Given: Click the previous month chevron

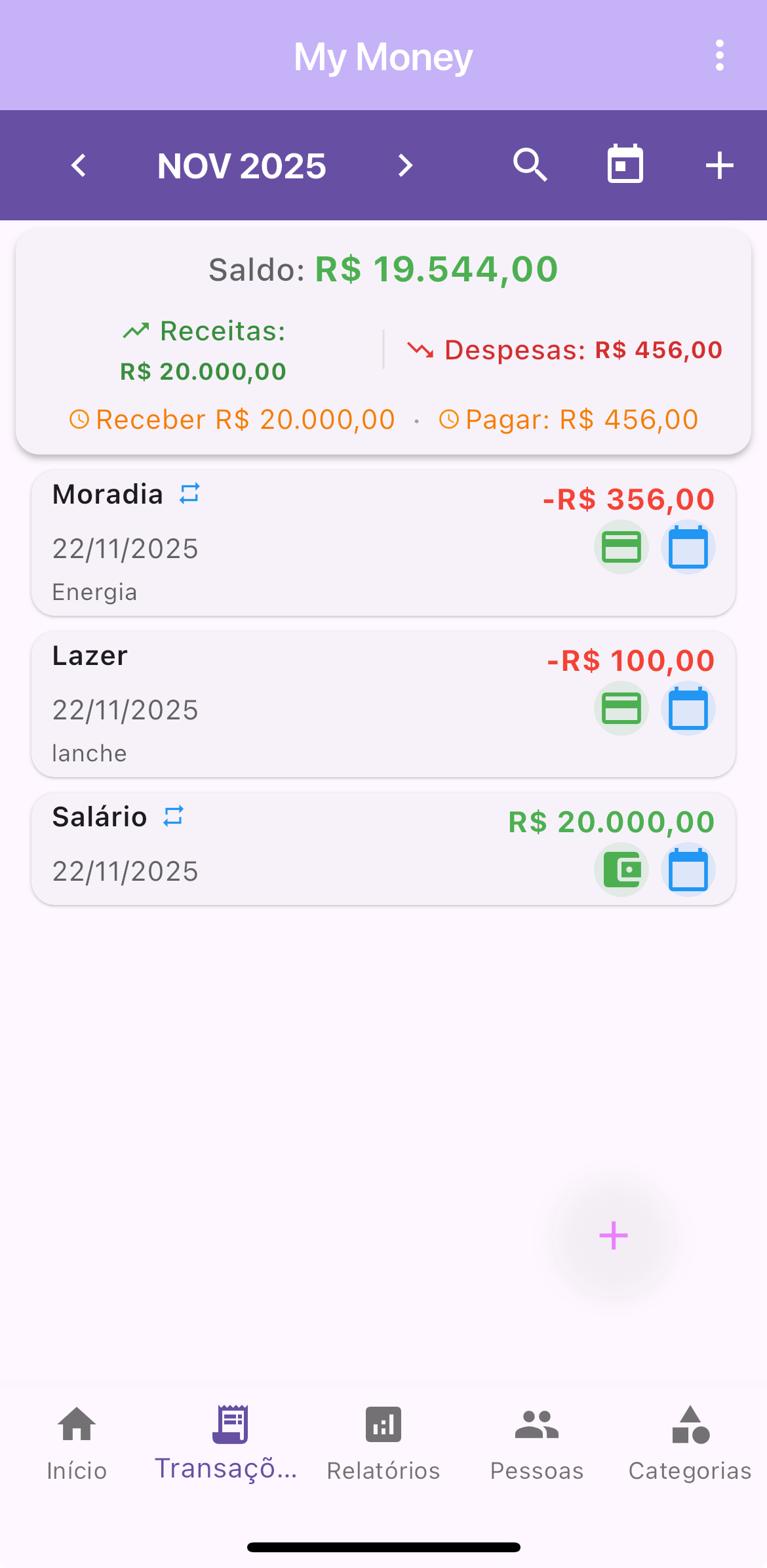Looking at the screenshot, I should pyautogui.click(x=78, y=165).
